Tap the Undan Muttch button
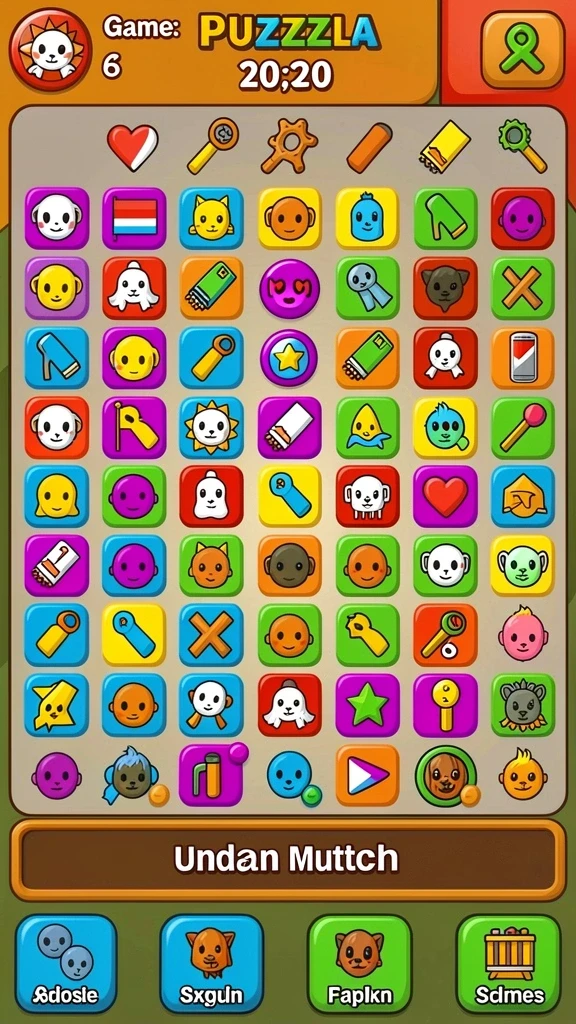Screen dimensions: 576x1024 pos(287,859)
